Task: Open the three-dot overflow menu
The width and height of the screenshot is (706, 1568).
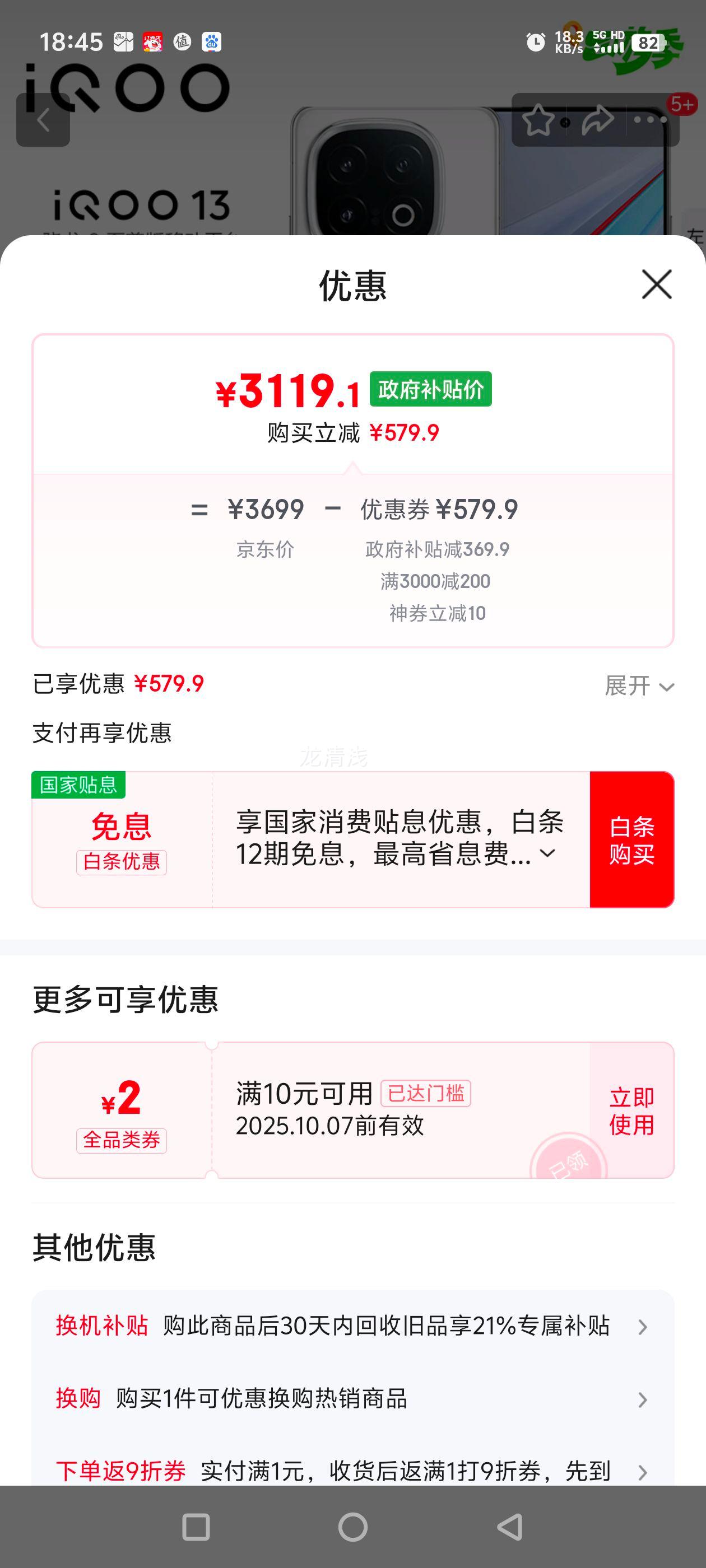Action: pos(650,120)
